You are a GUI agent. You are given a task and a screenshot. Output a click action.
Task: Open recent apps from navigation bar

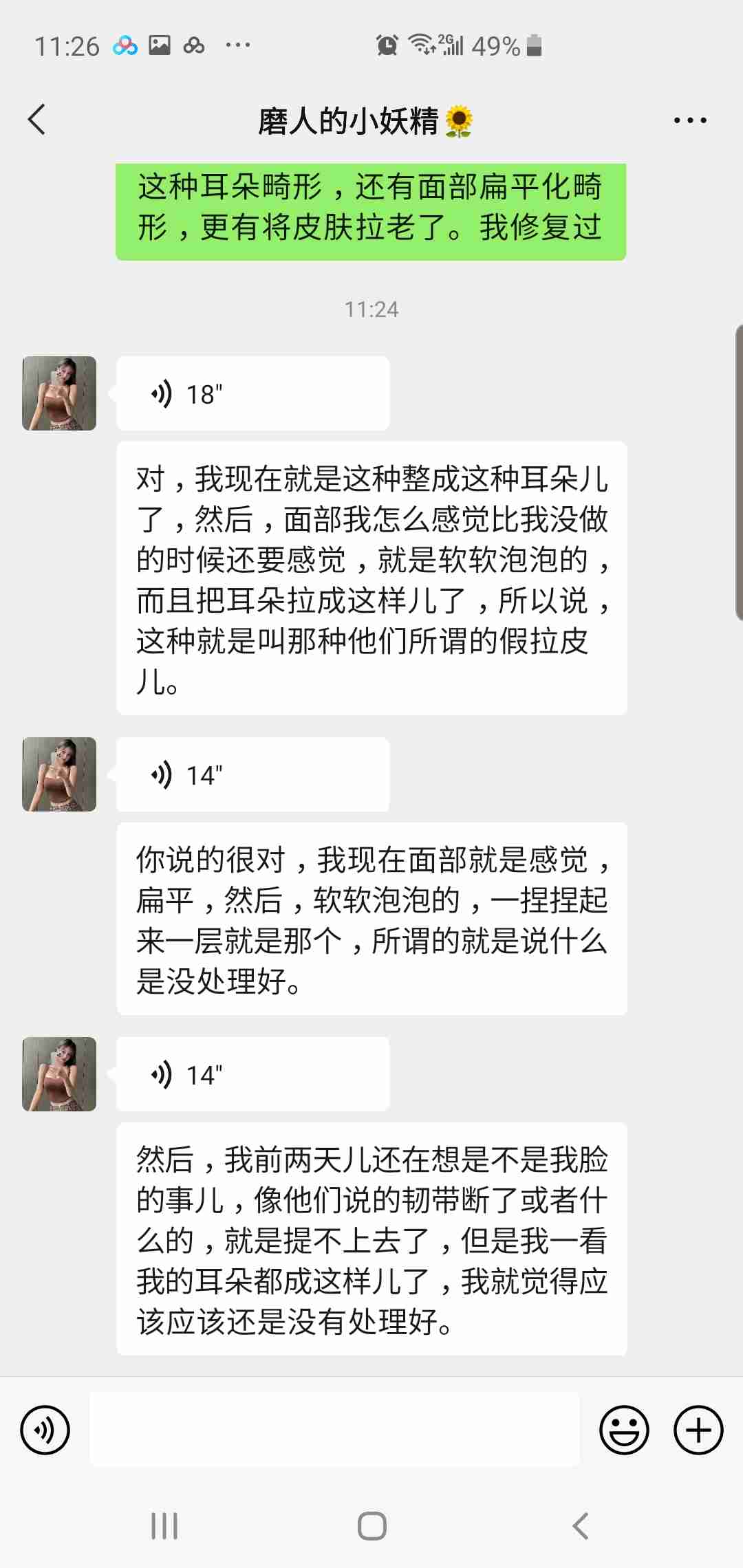[164, 1526]
